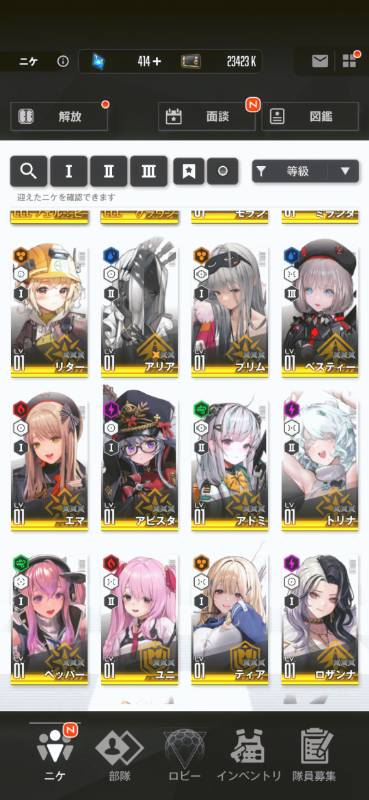This screenshot has width=369, height=800.
Task: Open the 面談 button
Action: pyautogui.click(x=207, y=116)
